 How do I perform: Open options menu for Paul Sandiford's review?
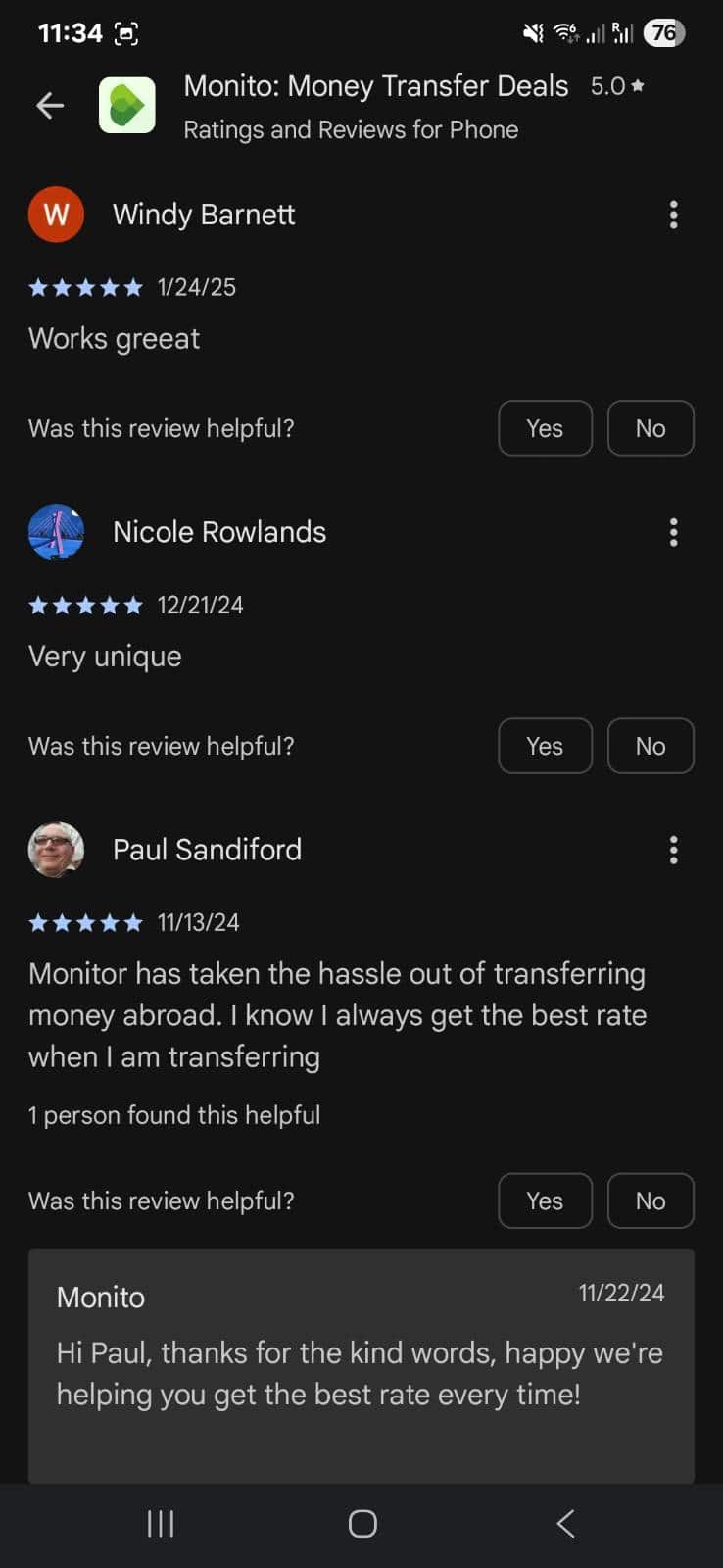click(673, 850)
